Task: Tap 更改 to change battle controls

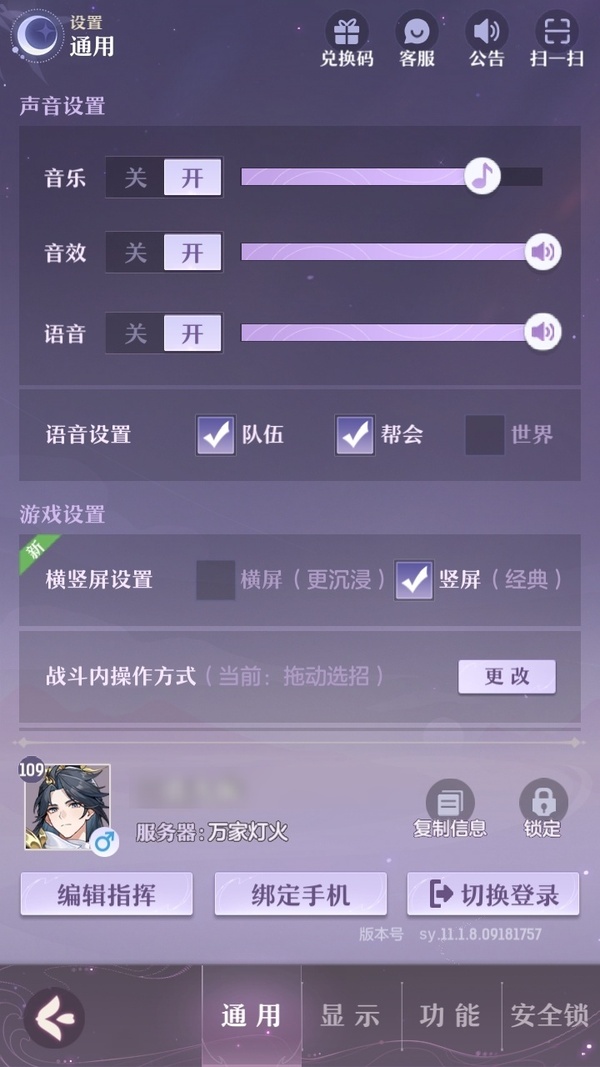Action: pyautogui.click(x=507, y=676)
